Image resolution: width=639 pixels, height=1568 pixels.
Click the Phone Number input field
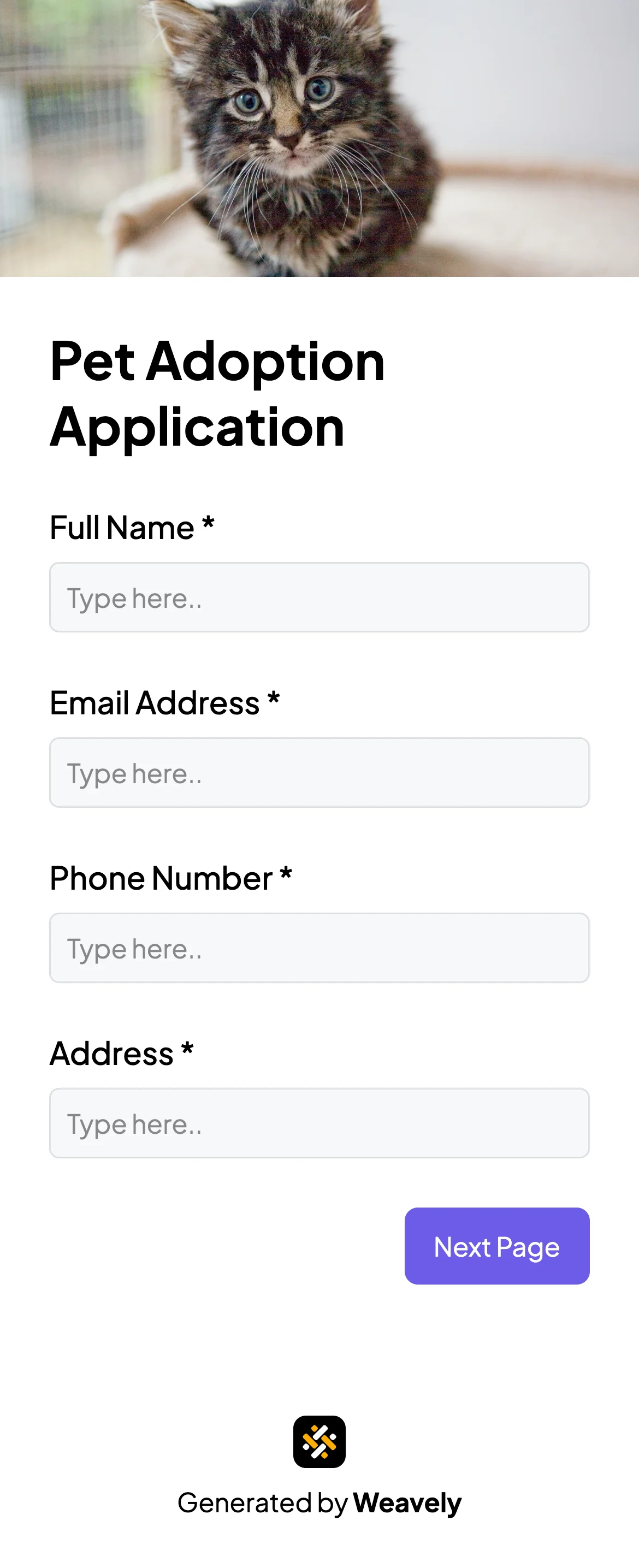coord(319,948)
